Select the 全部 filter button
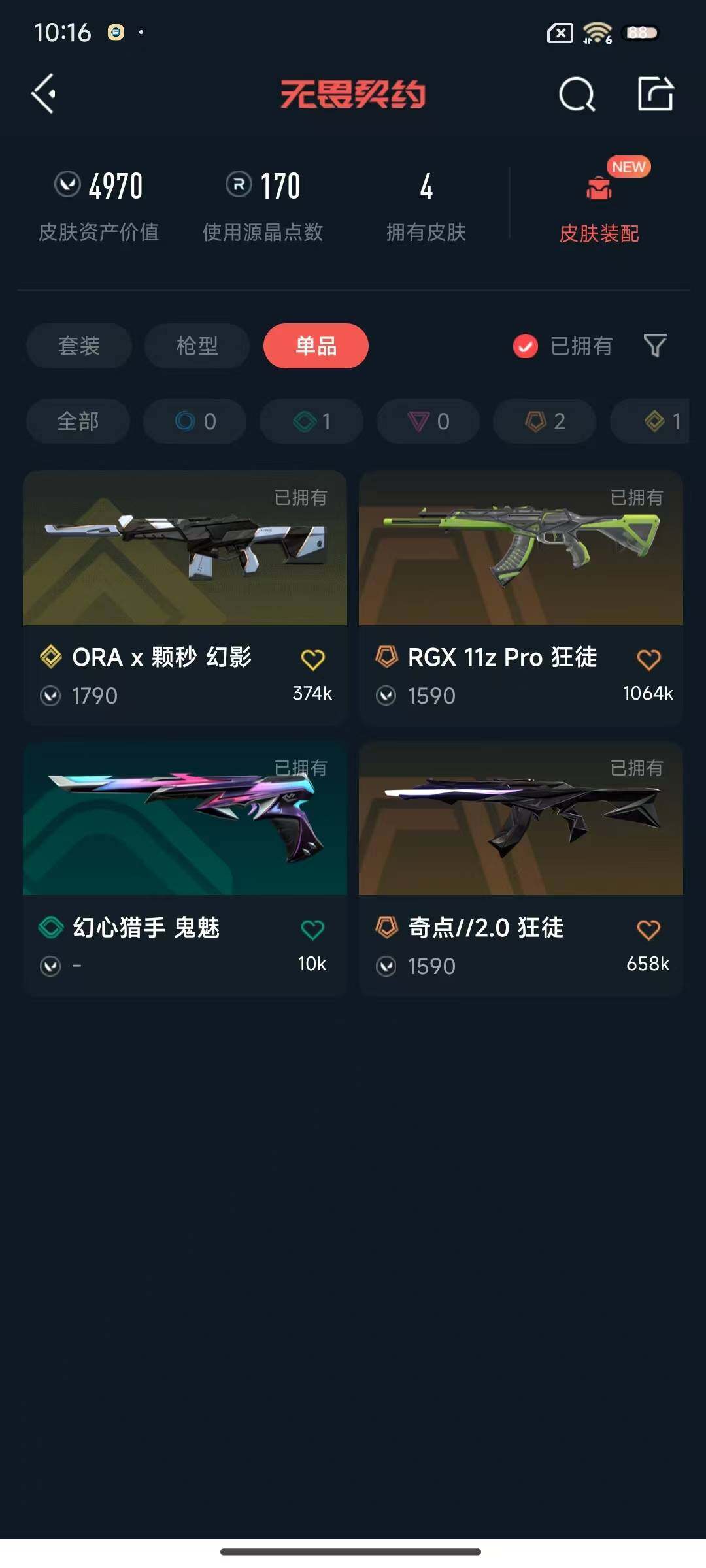Screen dimensions: 706x1568 (77, 421)
